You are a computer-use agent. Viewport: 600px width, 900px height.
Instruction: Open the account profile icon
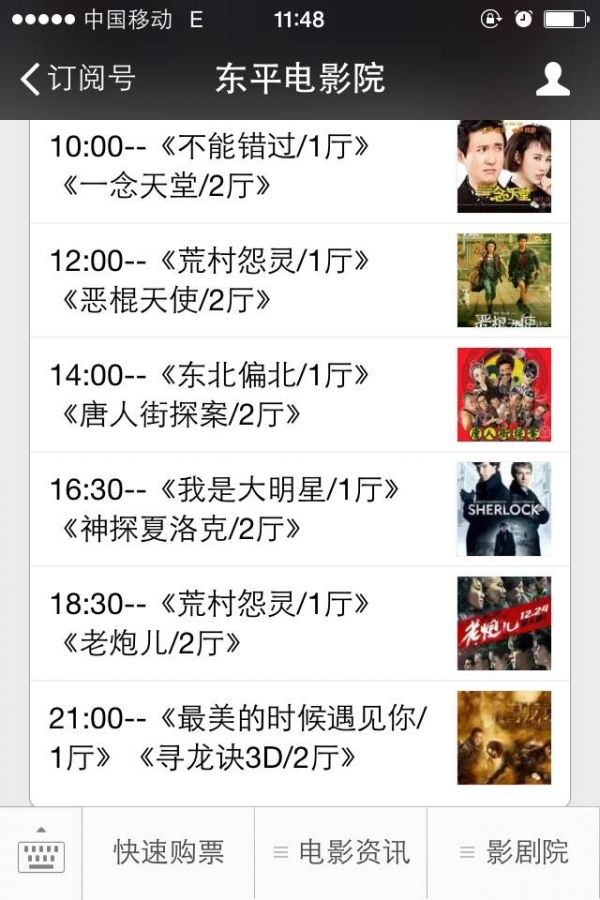tap(552, 79)
